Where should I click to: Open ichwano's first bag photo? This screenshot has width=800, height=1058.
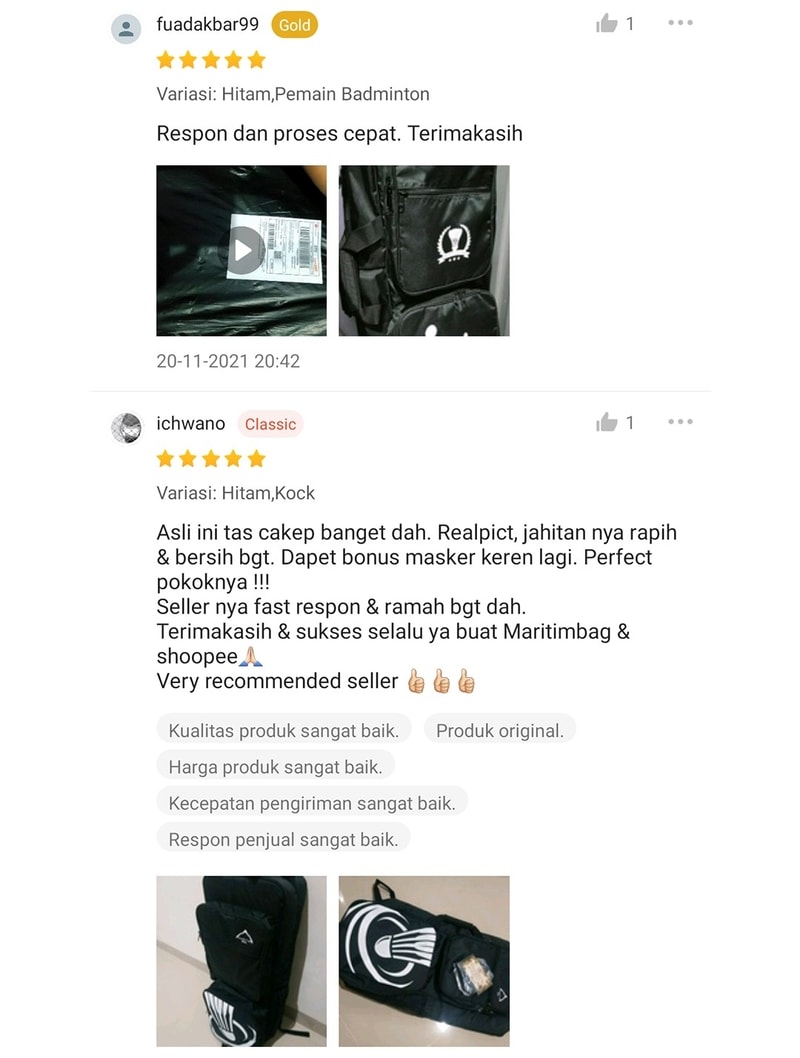point(242,960)
